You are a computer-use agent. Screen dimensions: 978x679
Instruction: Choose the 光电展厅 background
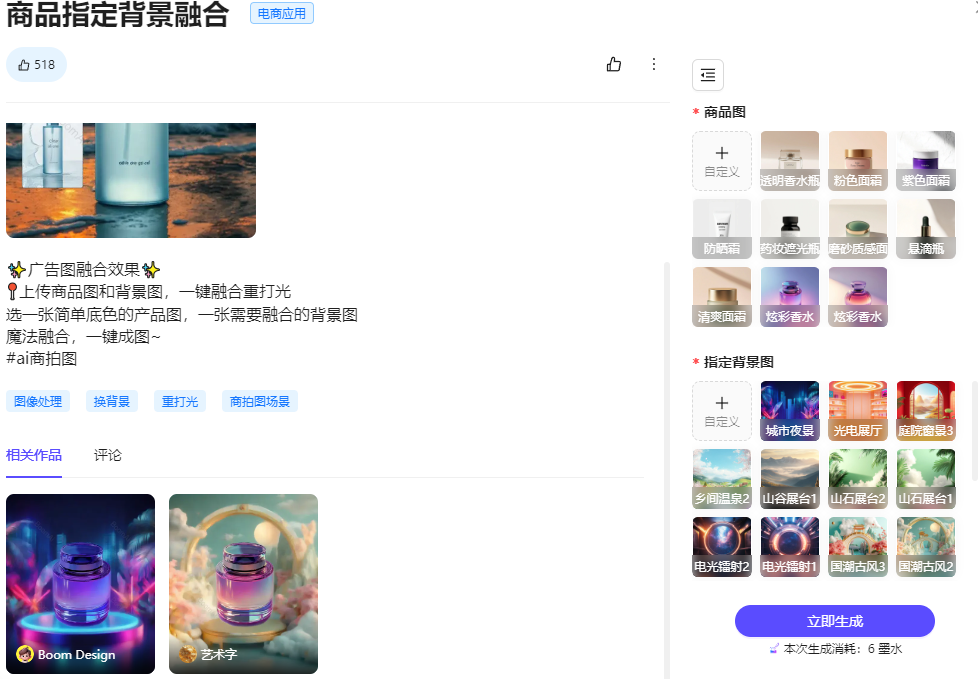point(858,410)
